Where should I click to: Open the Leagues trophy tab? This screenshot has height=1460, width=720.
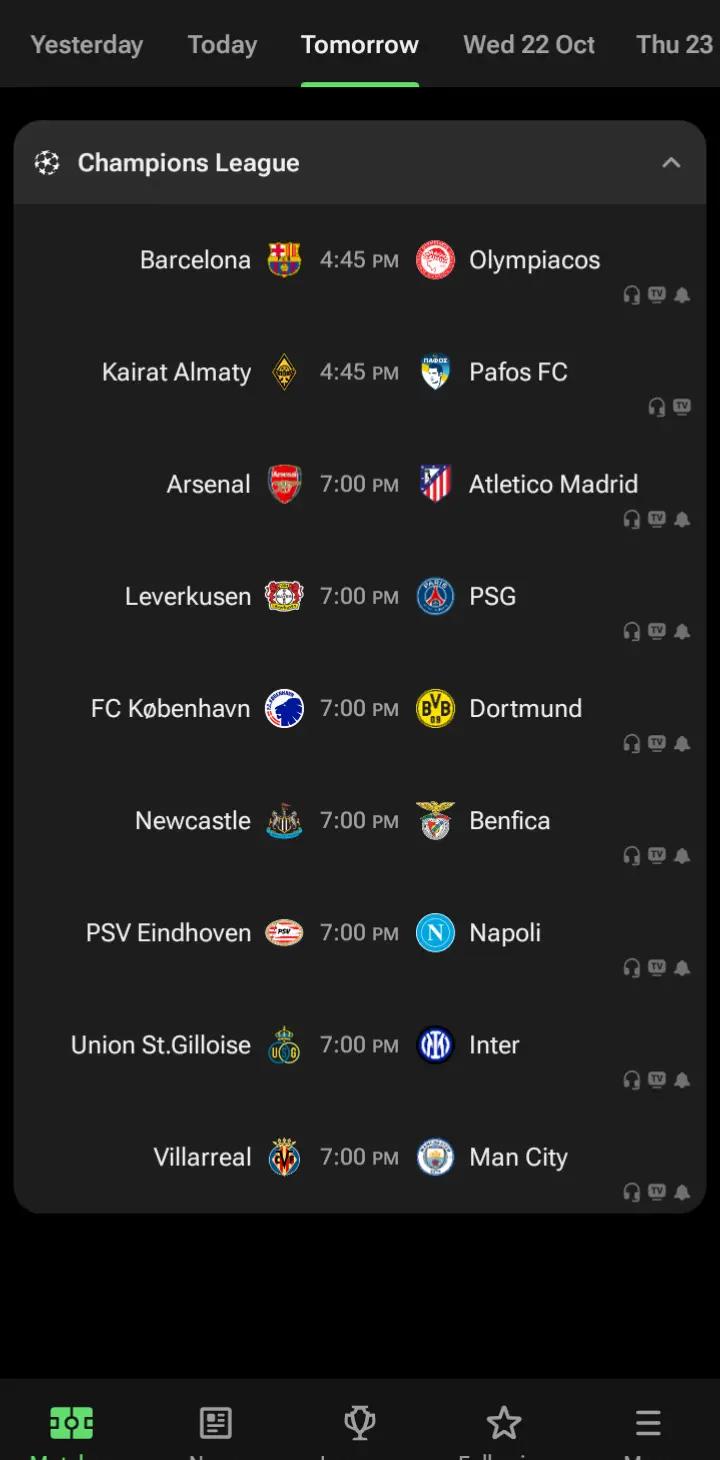coord(359,1425)
